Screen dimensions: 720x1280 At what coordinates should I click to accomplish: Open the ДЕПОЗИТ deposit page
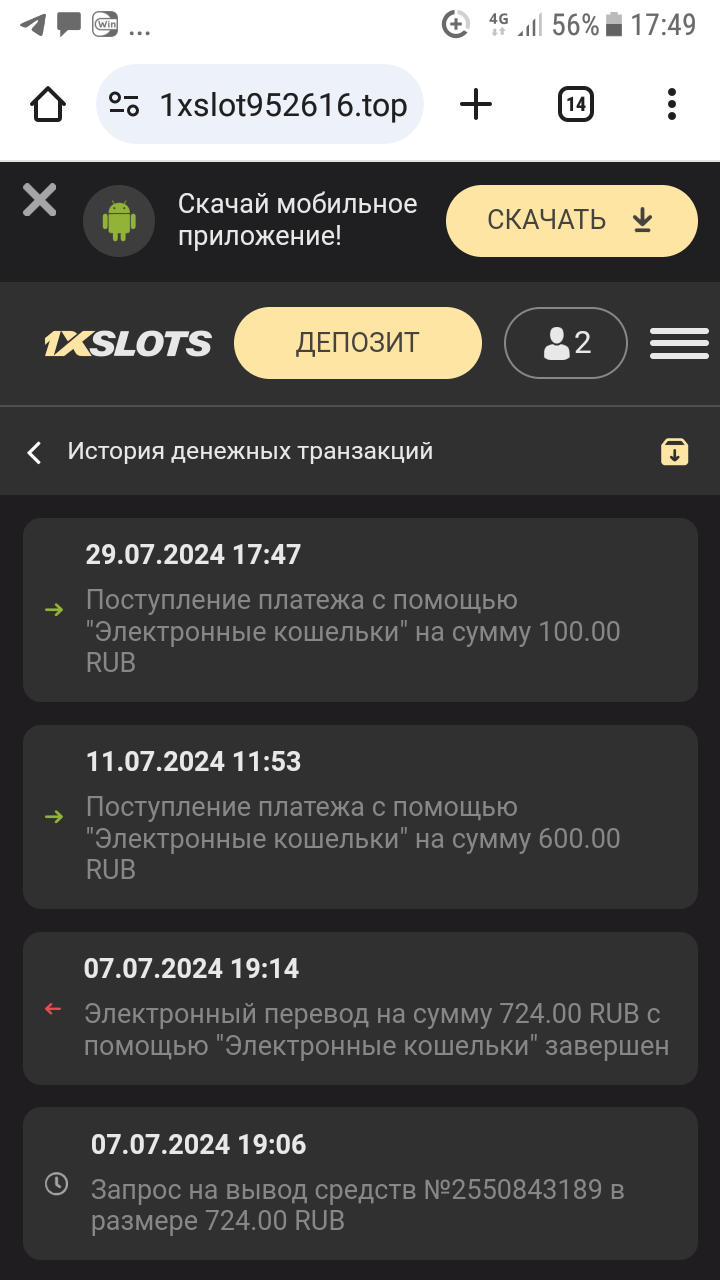pyautogui.click(x=357, y=343)
